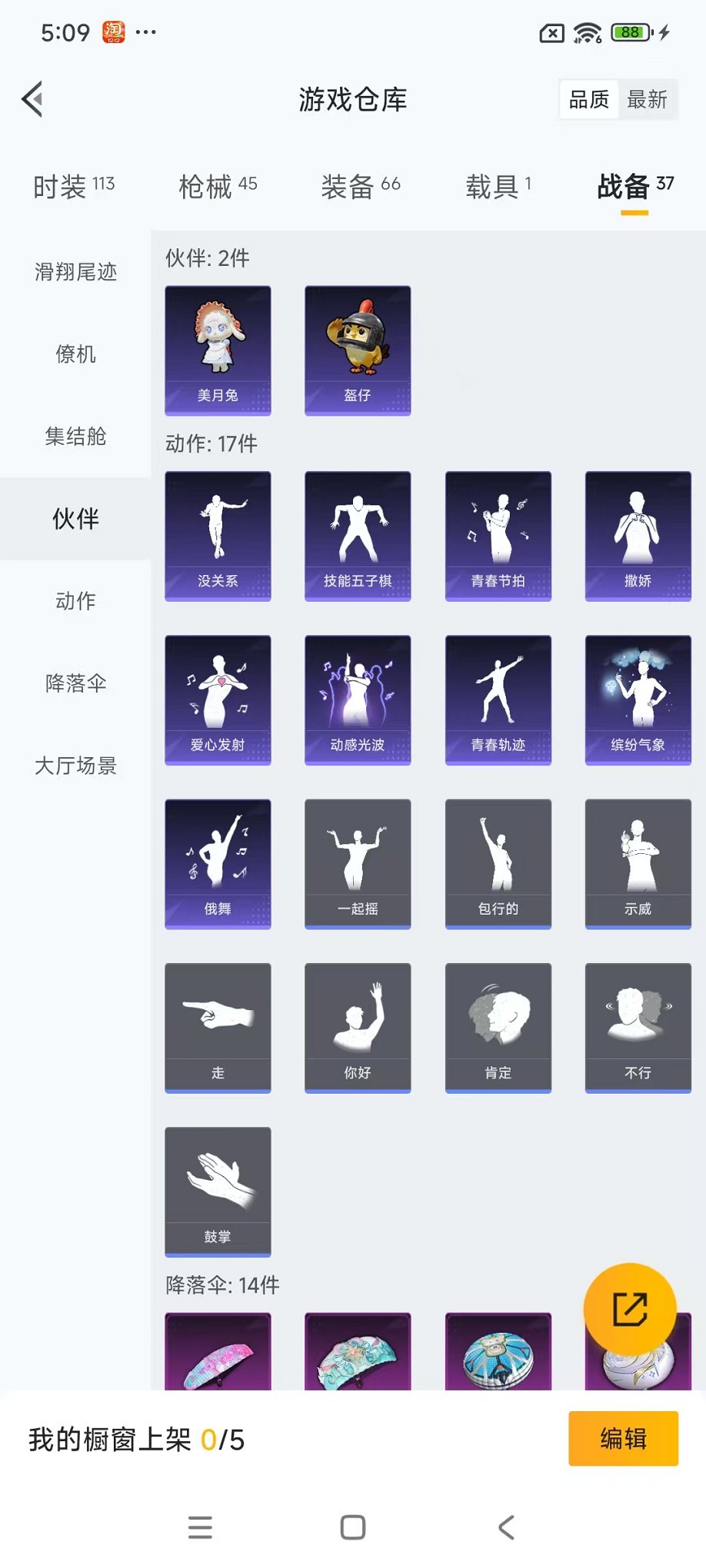
Task: Switch to the 枪械 tab
Action: click(218, 186)
